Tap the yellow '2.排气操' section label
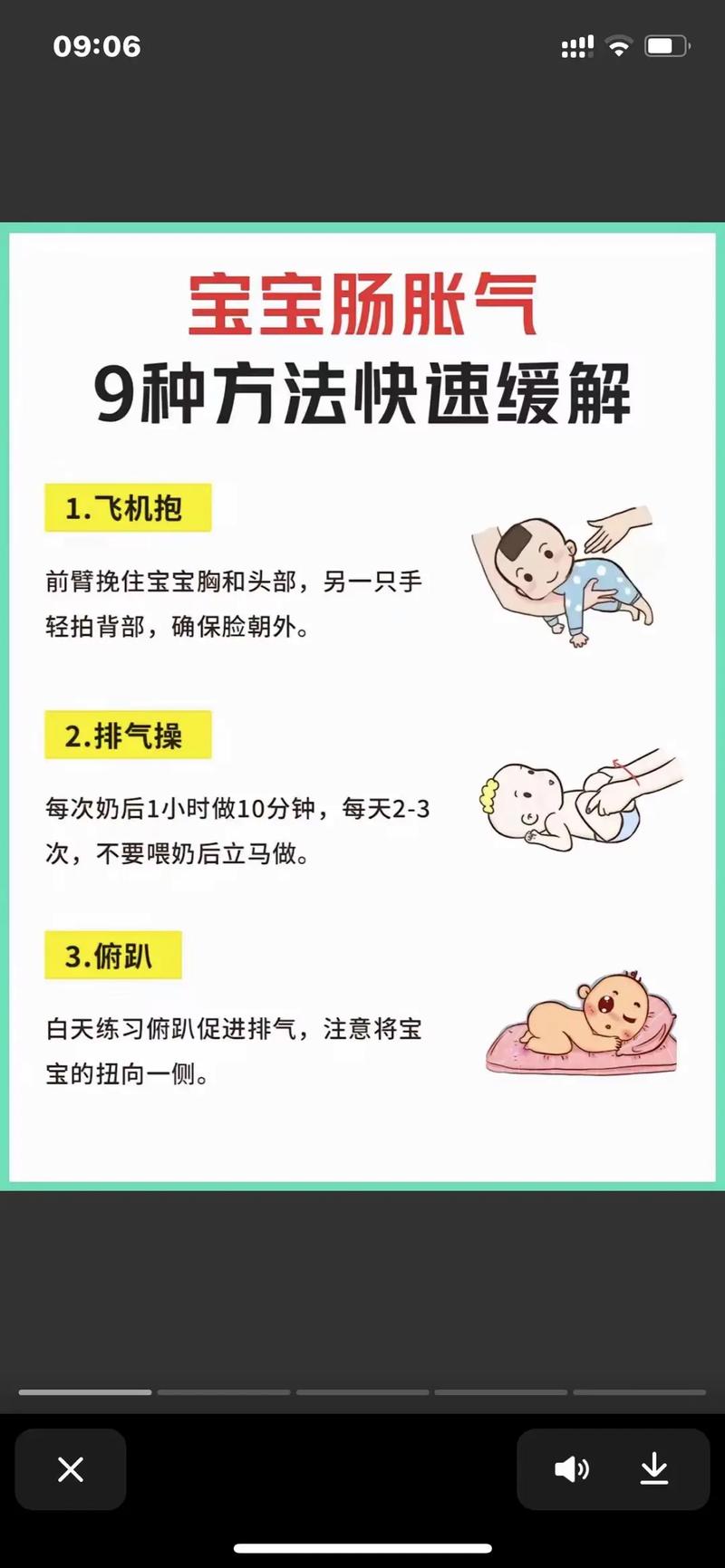 [x=127, y=736]
